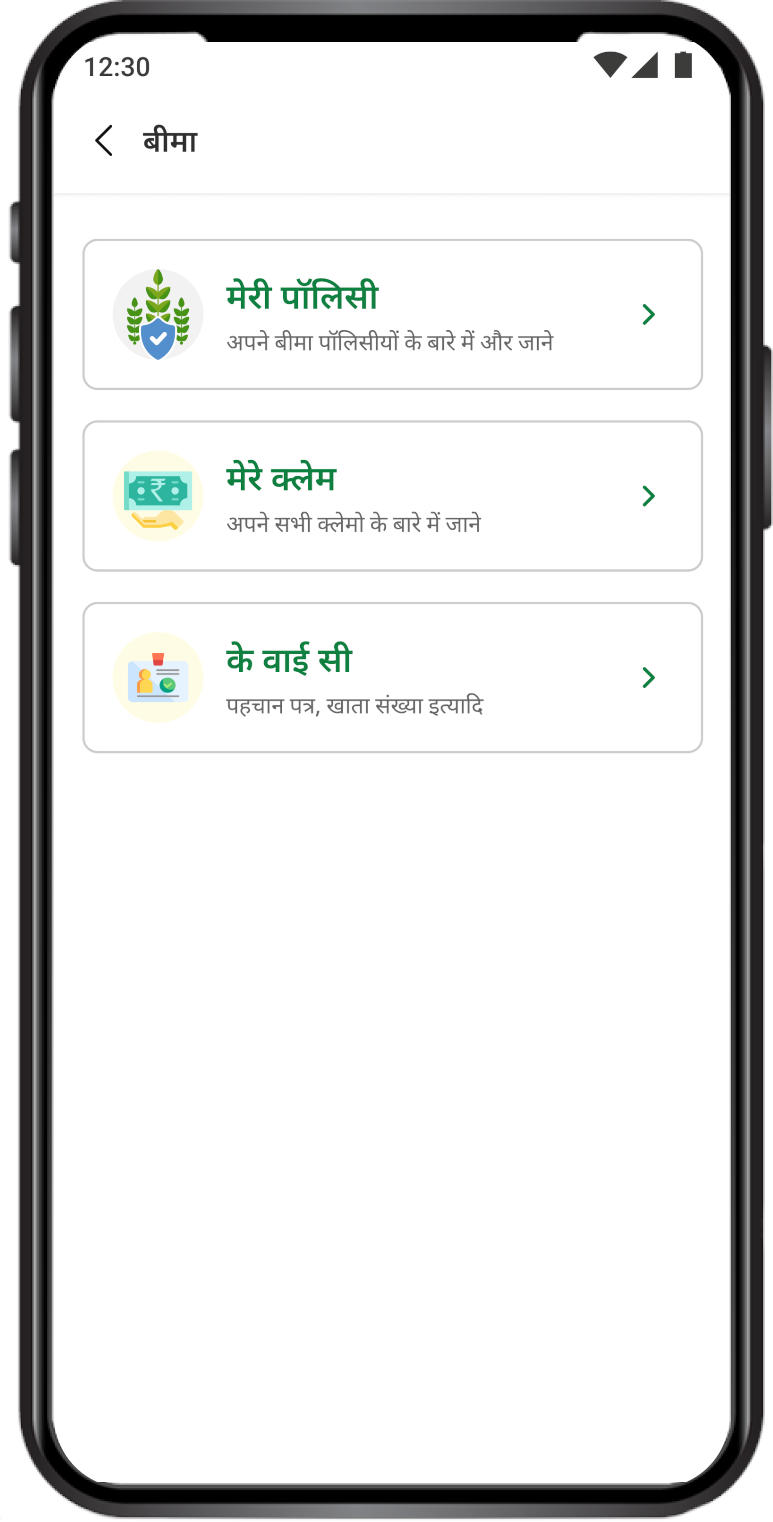Open the मेरे क्लेम card
The width and height of the screenshot is (773, 1522).
(392, 496)
